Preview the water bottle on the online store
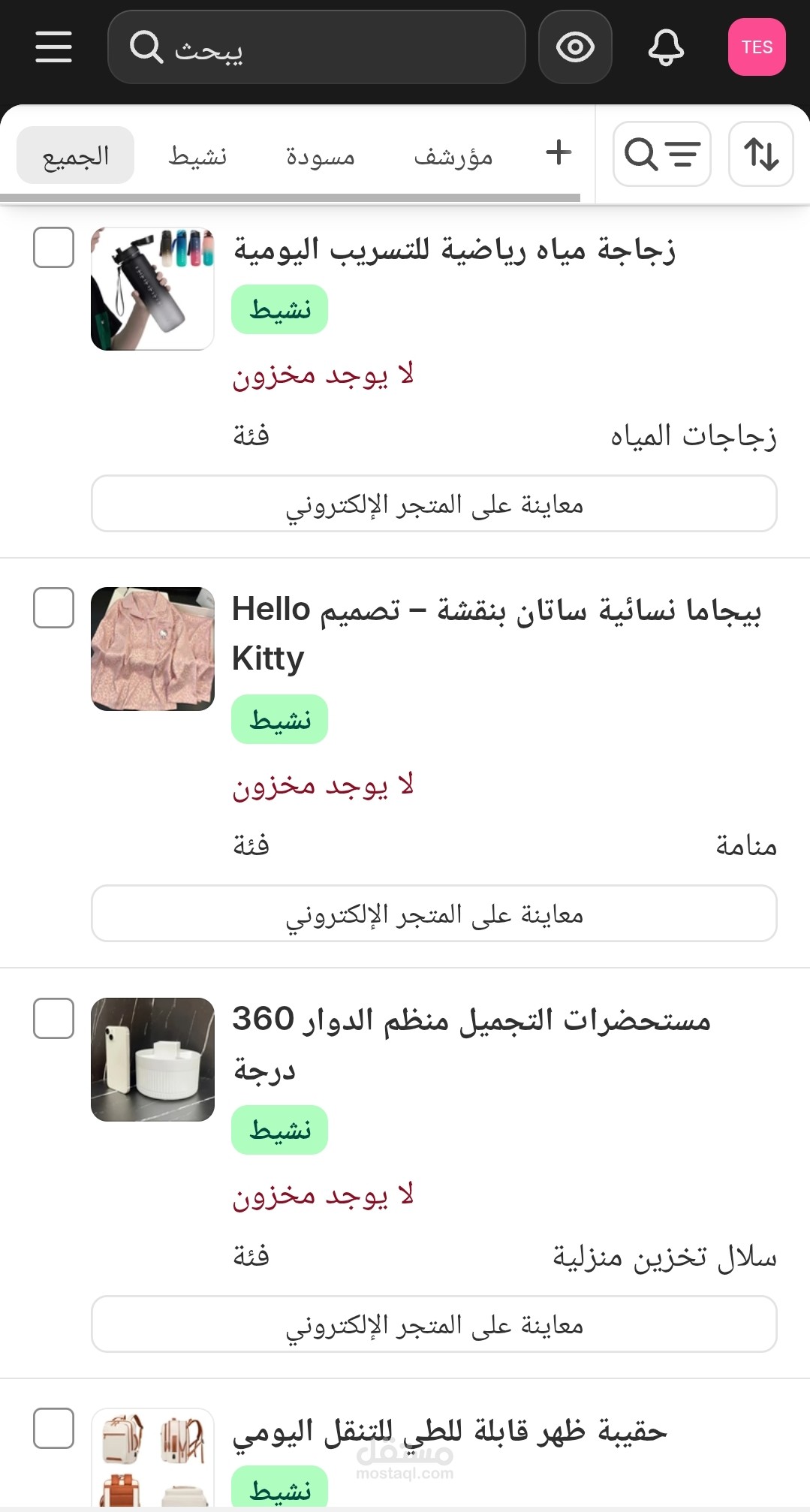Image resolution: width=810 pixels, height=1512 pixels. point(434,503)
